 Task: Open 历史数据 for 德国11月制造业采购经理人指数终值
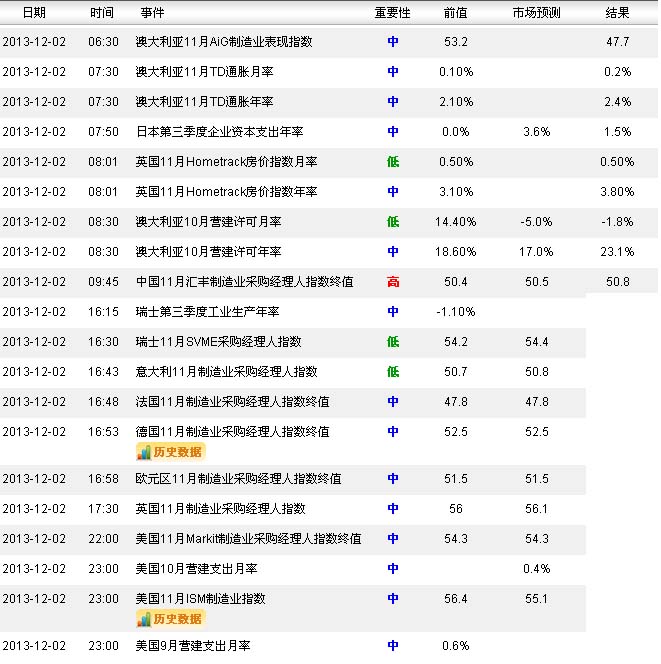pos(170,452)
